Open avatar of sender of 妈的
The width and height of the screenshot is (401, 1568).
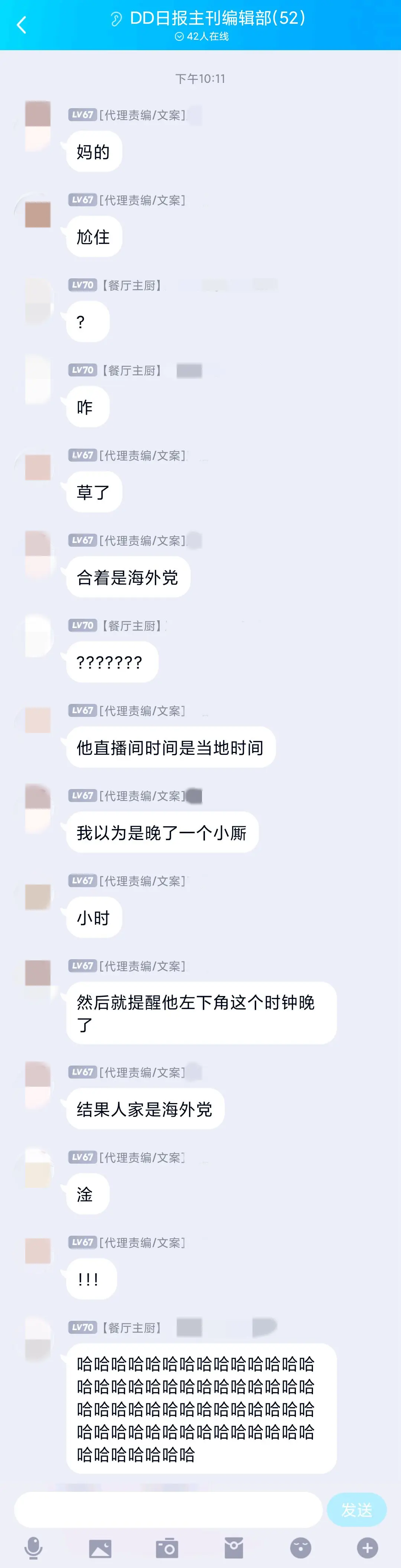tap(38, 126)
